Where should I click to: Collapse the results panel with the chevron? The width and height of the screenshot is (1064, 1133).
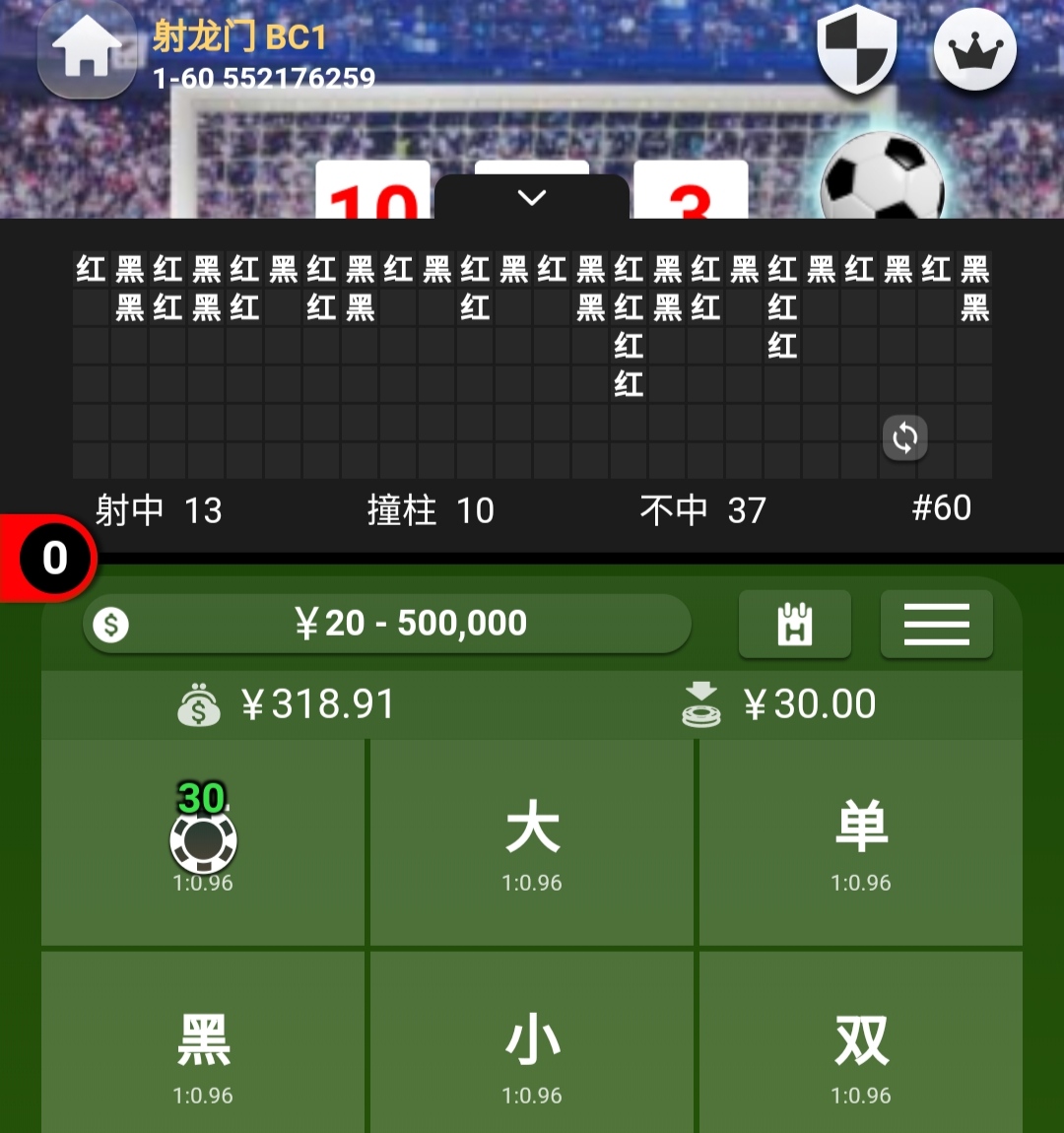[x=532, y=198]
